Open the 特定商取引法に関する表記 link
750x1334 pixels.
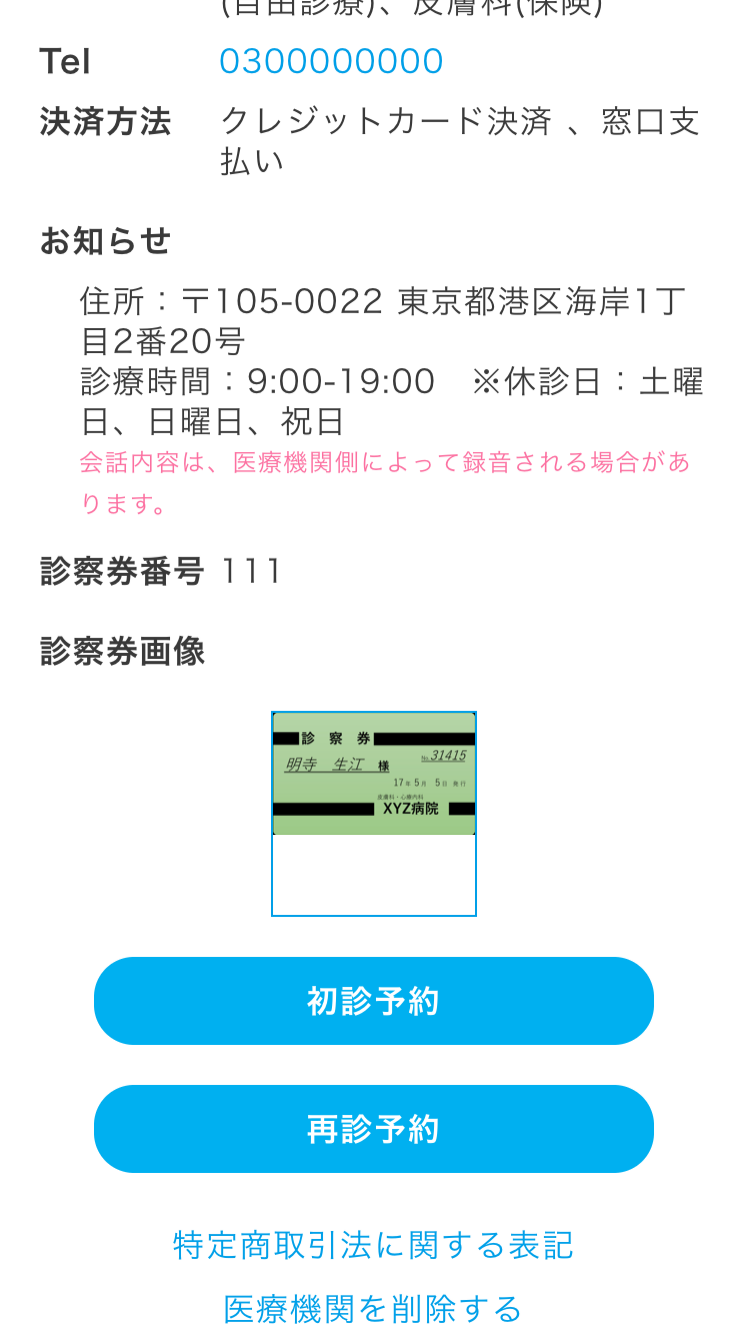click(373, 1245)
